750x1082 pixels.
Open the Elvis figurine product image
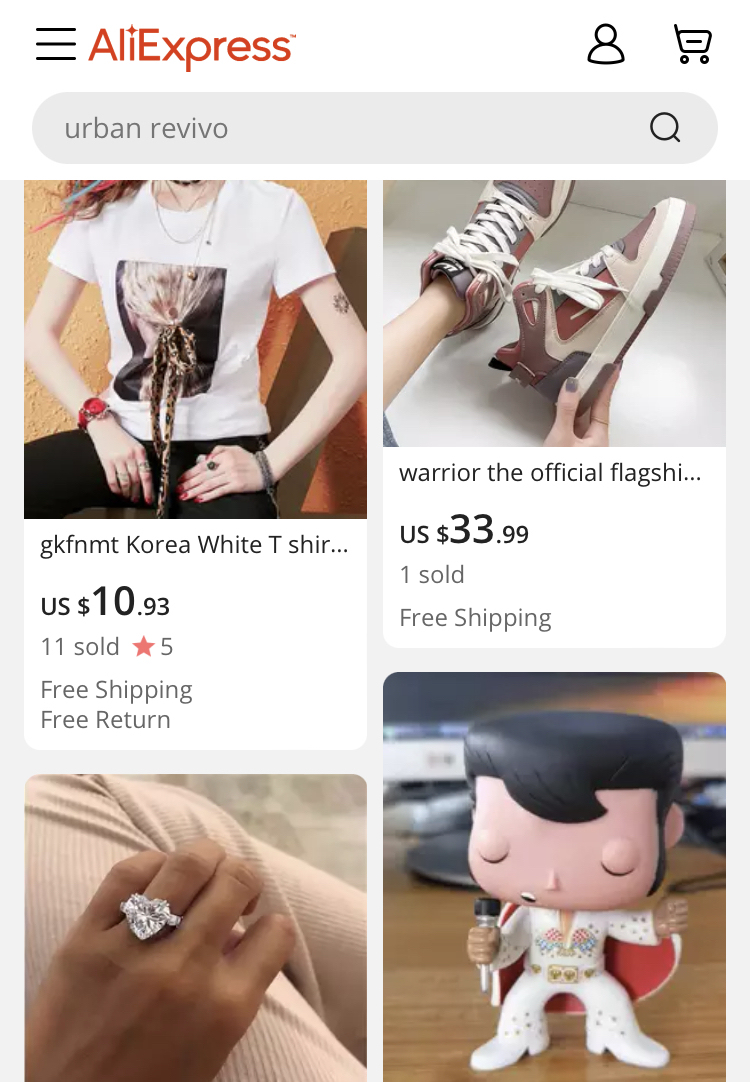click(x=554, y=876)
